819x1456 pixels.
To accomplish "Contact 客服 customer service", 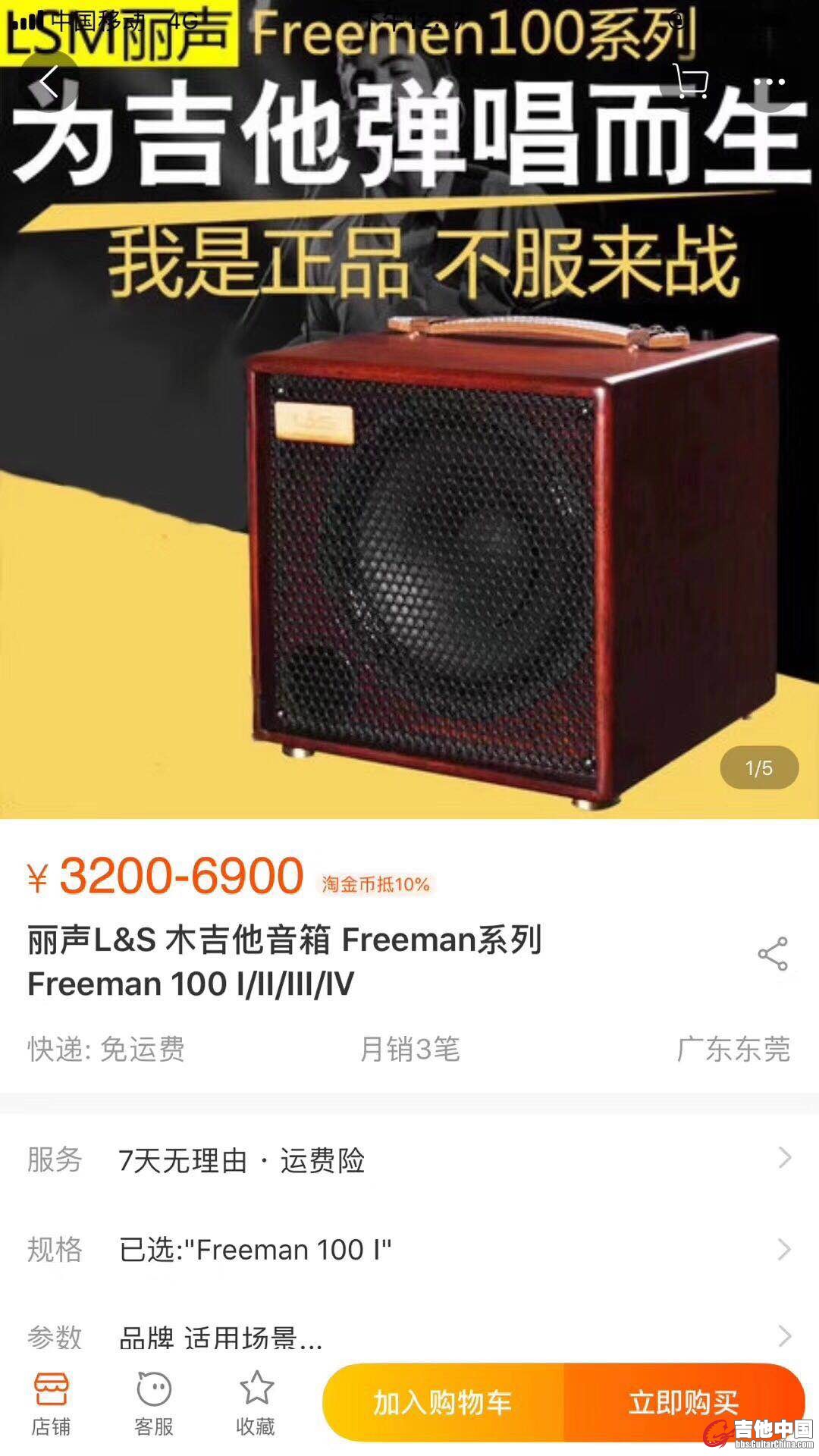I will coord(154,1404).
